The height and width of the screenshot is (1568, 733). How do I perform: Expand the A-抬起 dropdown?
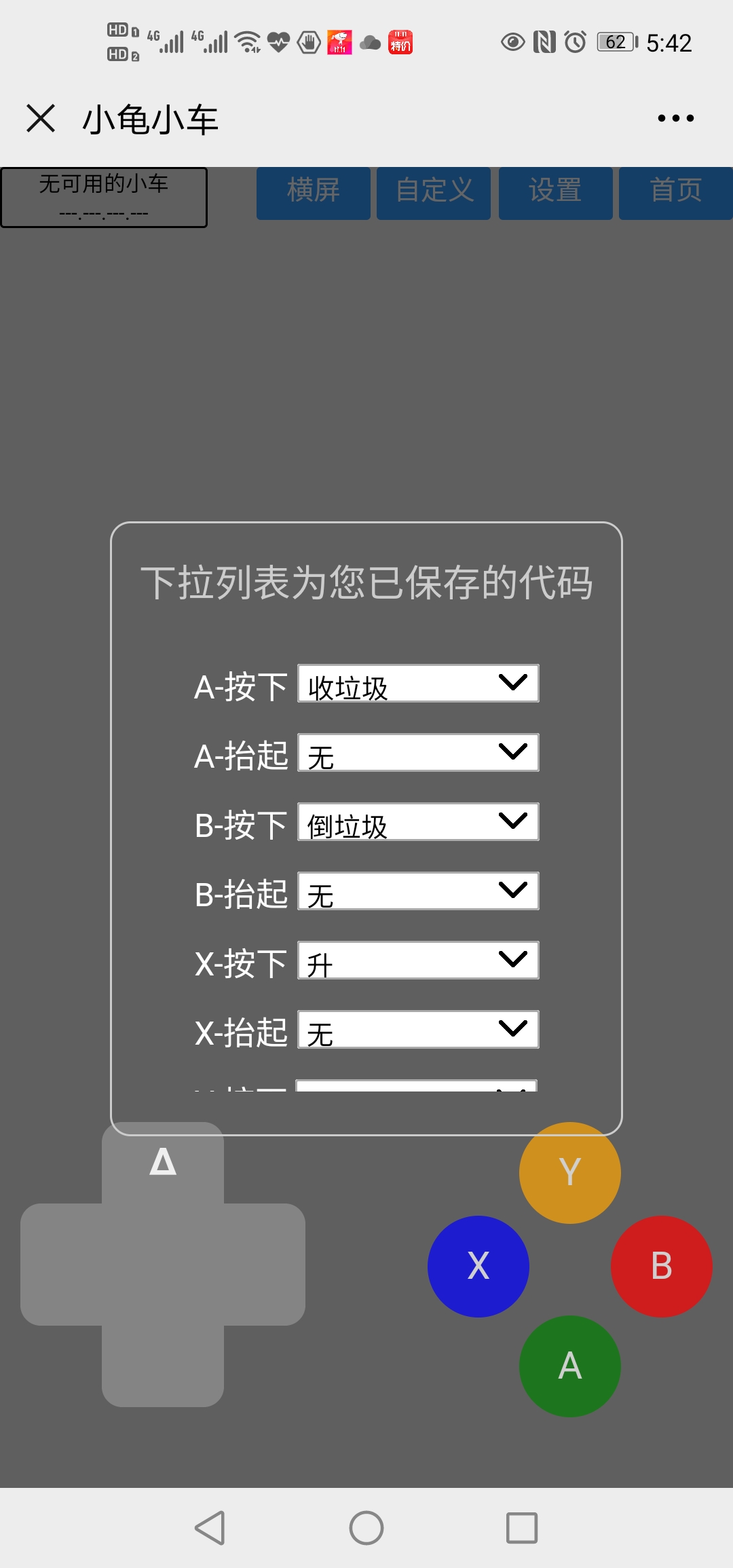pos(418,753)
